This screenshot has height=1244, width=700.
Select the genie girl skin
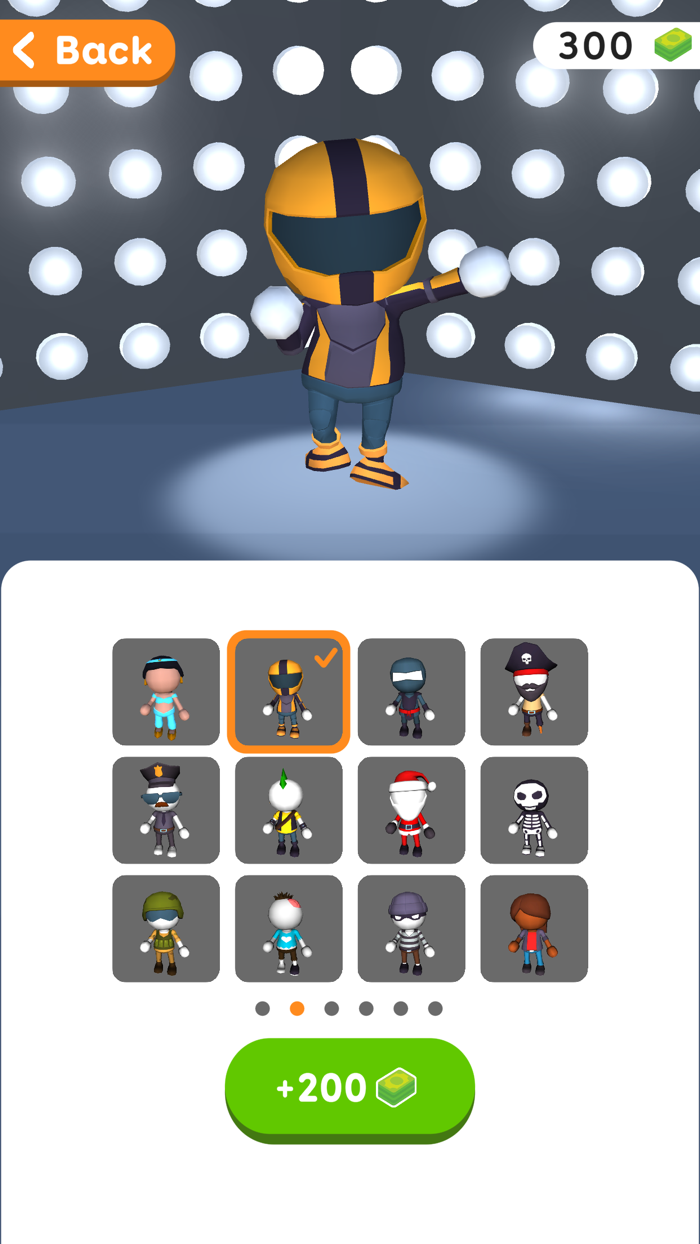[166, 692]
